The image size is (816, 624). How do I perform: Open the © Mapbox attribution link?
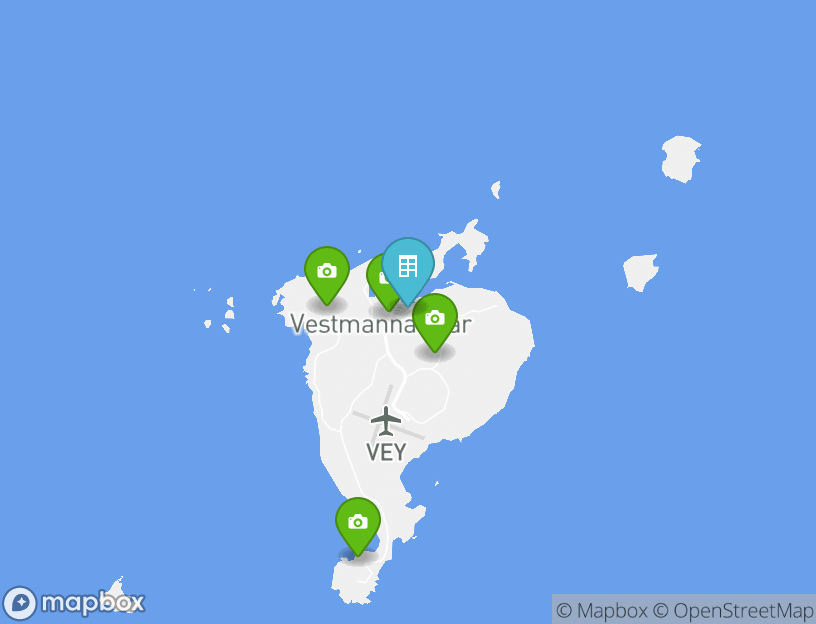click(x=601, y=610)
